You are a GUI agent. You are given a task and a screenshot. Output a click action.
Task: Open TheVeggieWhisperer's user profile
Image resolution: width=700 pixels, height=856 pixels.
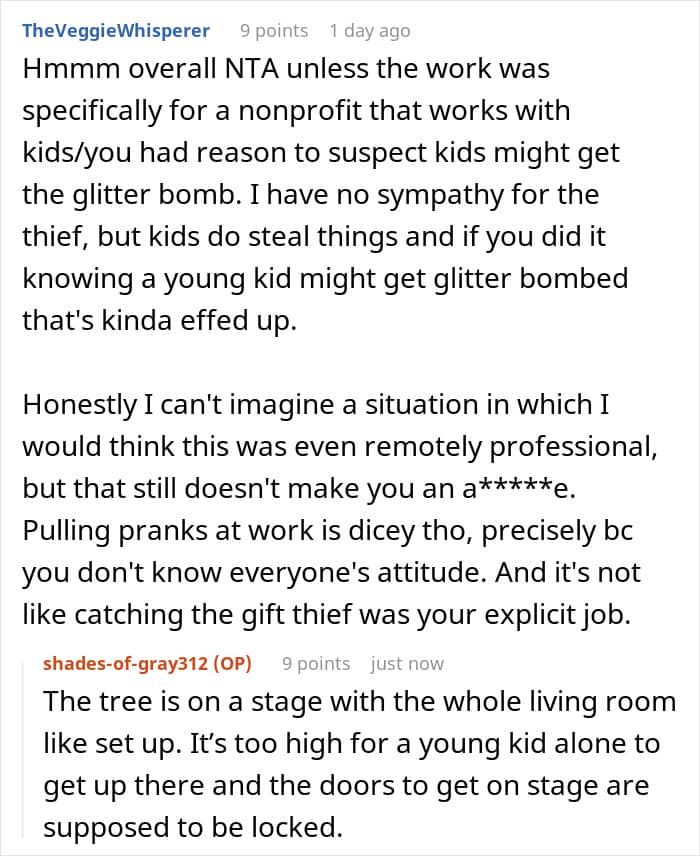116,30
